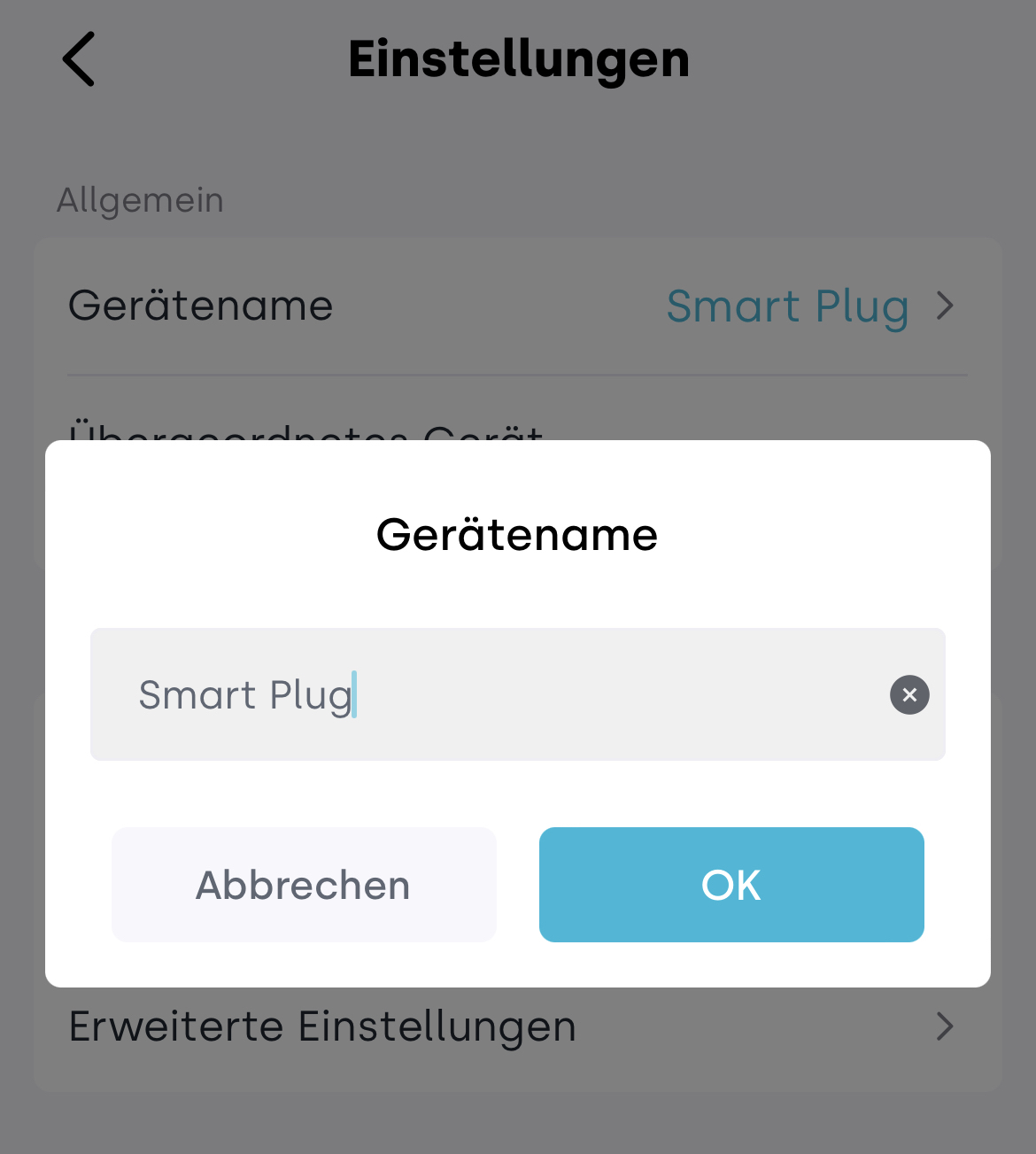The width and height of the screenshot is (1036, 1154).
Task: Cancel with Abbrechen
Action: coord(304,885)
